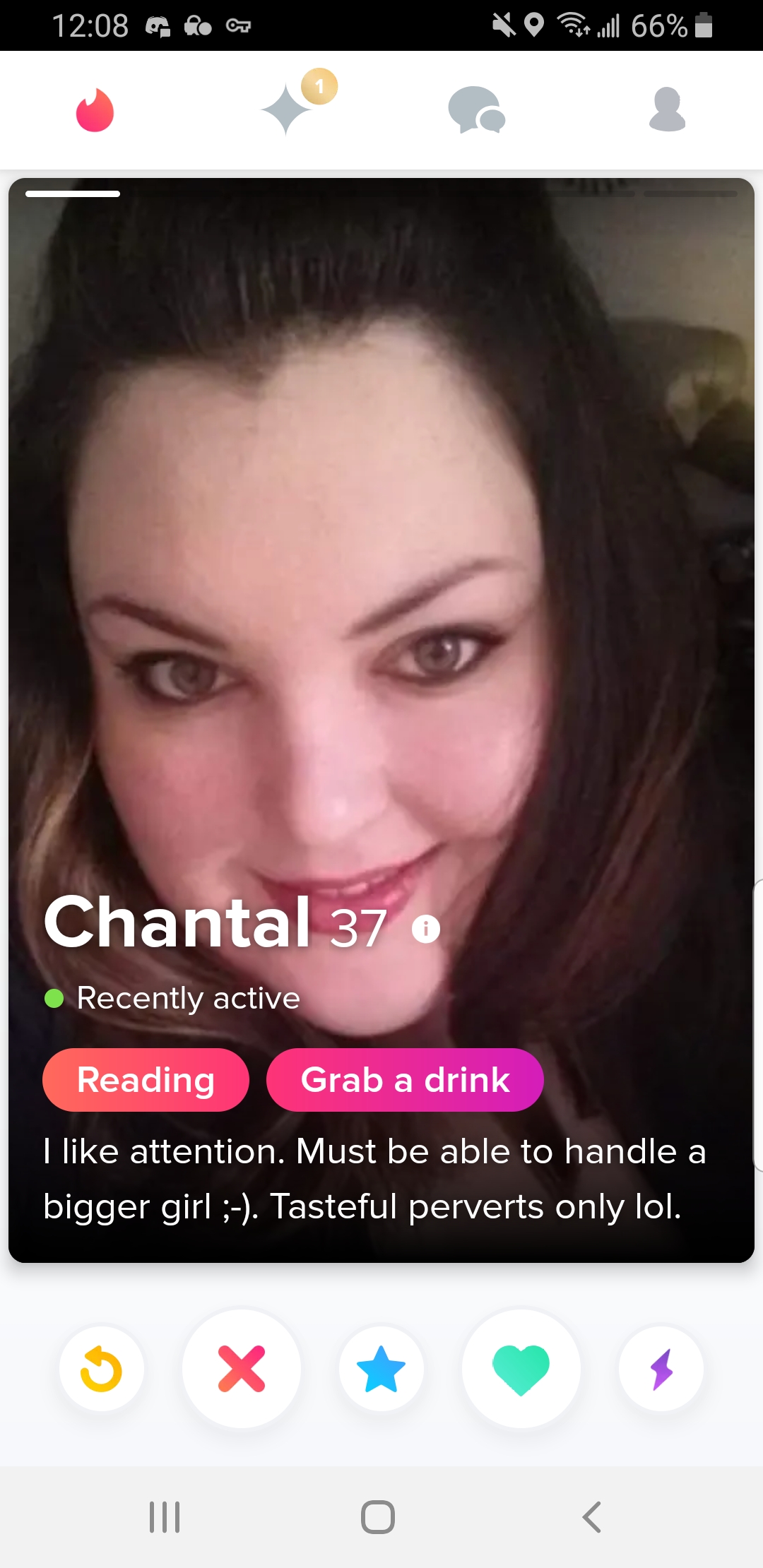Rewind the last swipe
The image size is (763, 1568).
(102, 1369)
